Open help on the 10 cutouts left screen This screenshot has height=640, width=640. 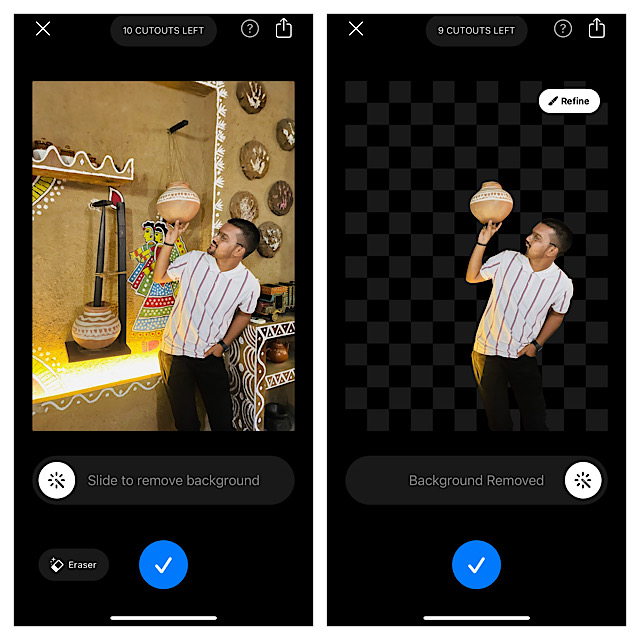[250, 29]
